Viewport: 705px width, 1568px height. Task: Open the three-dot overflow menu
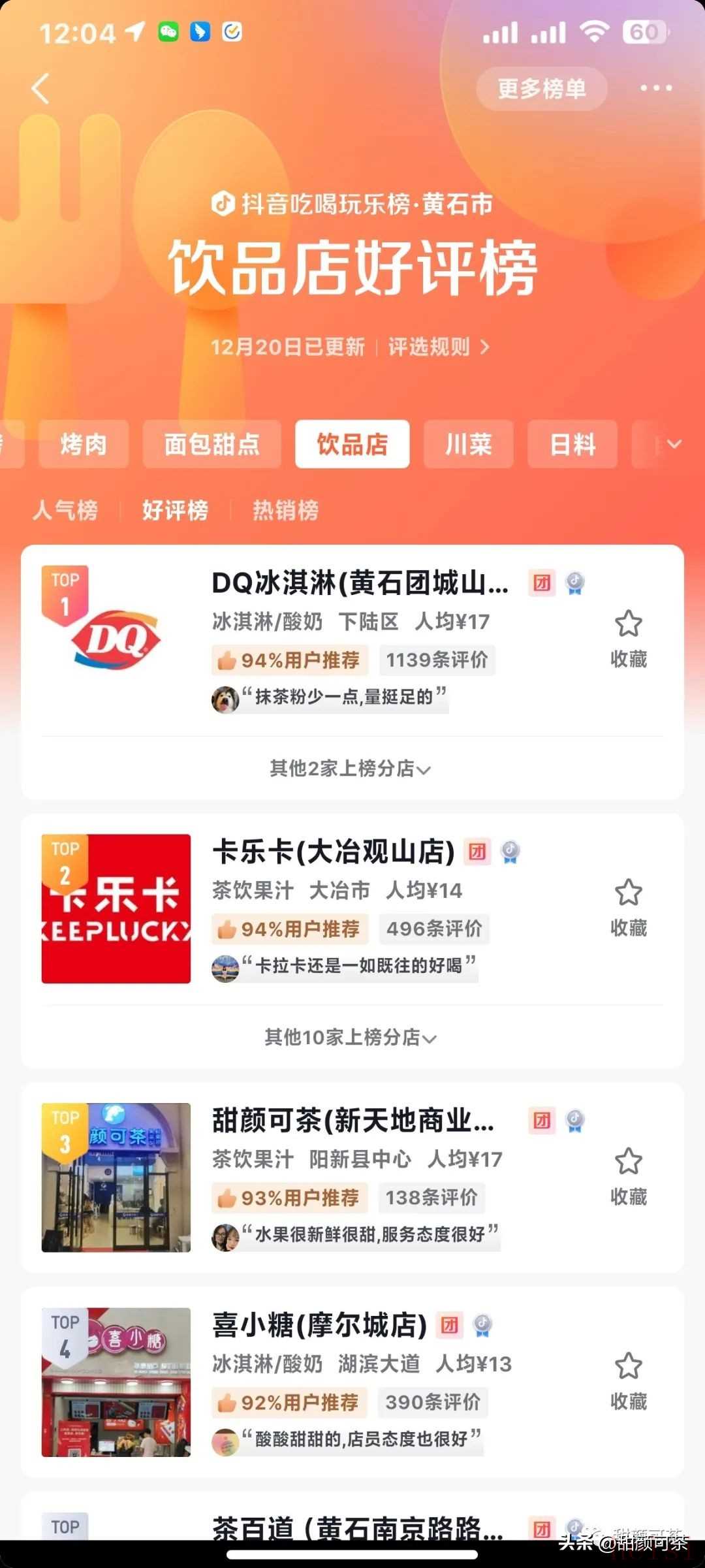pos(655,88)
